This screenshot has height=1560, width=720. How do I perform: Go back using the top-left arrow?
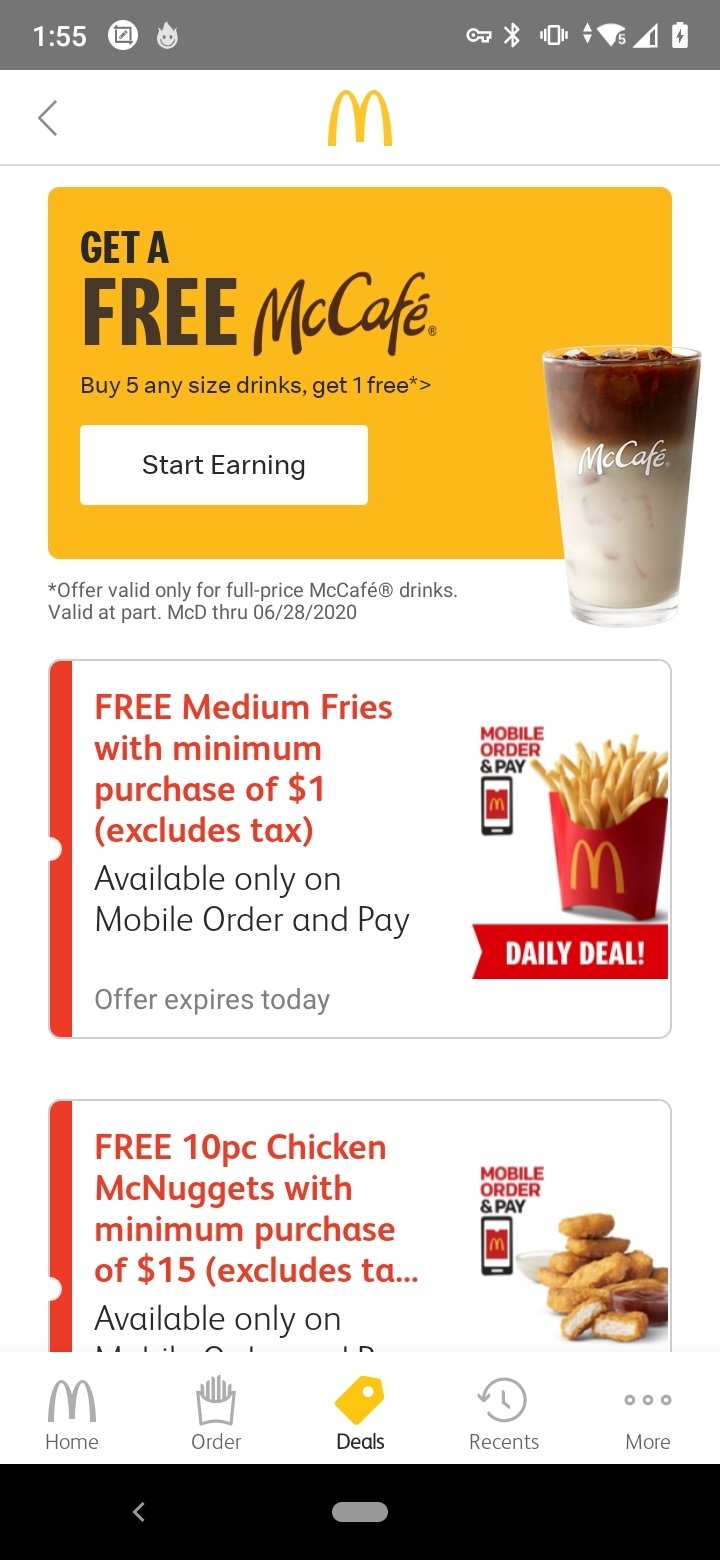click(x=47, y=118)
